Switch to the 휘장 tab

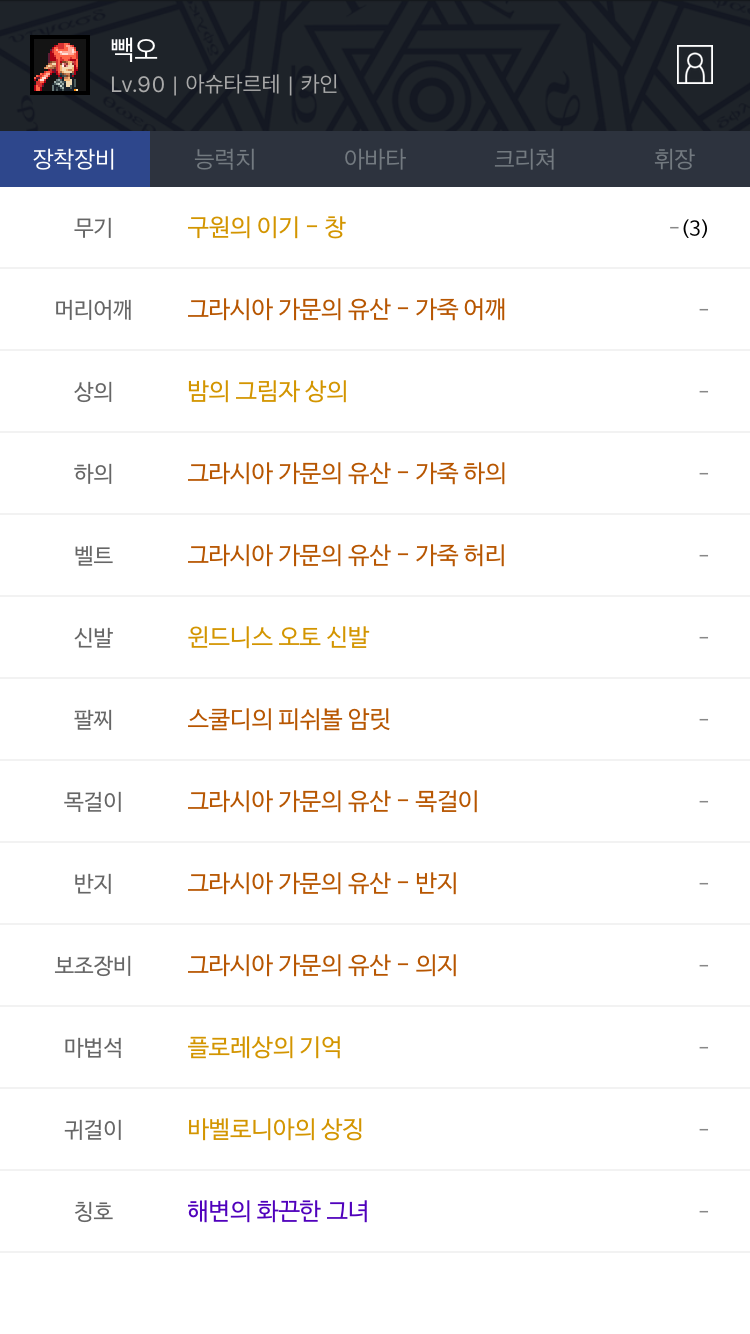click(674, 159)
